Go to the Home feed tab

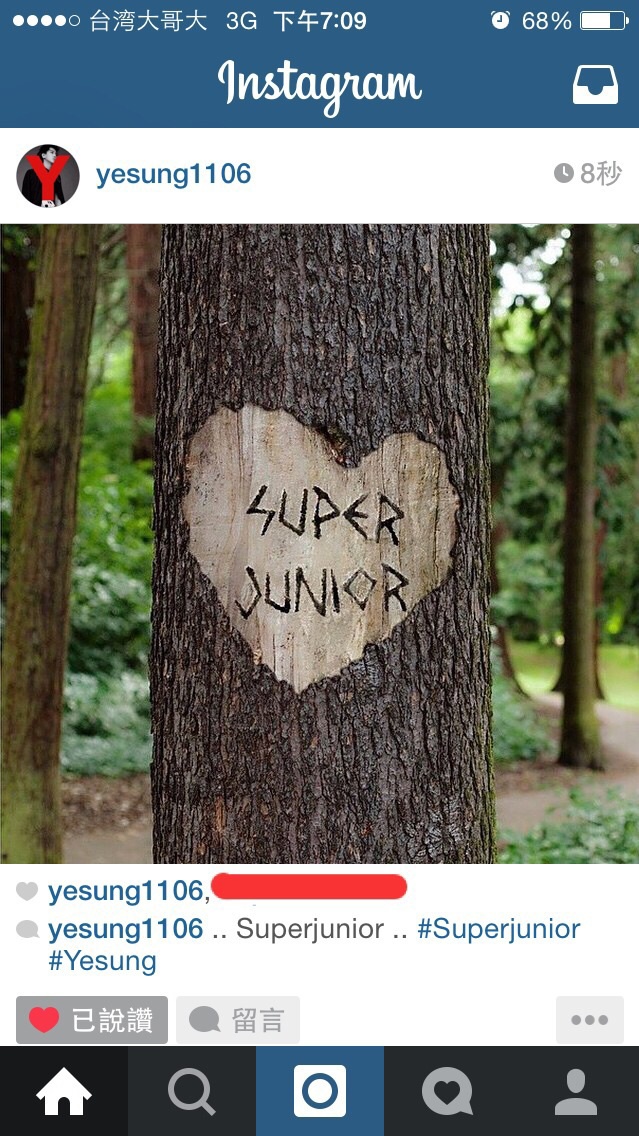(64, 1091)
